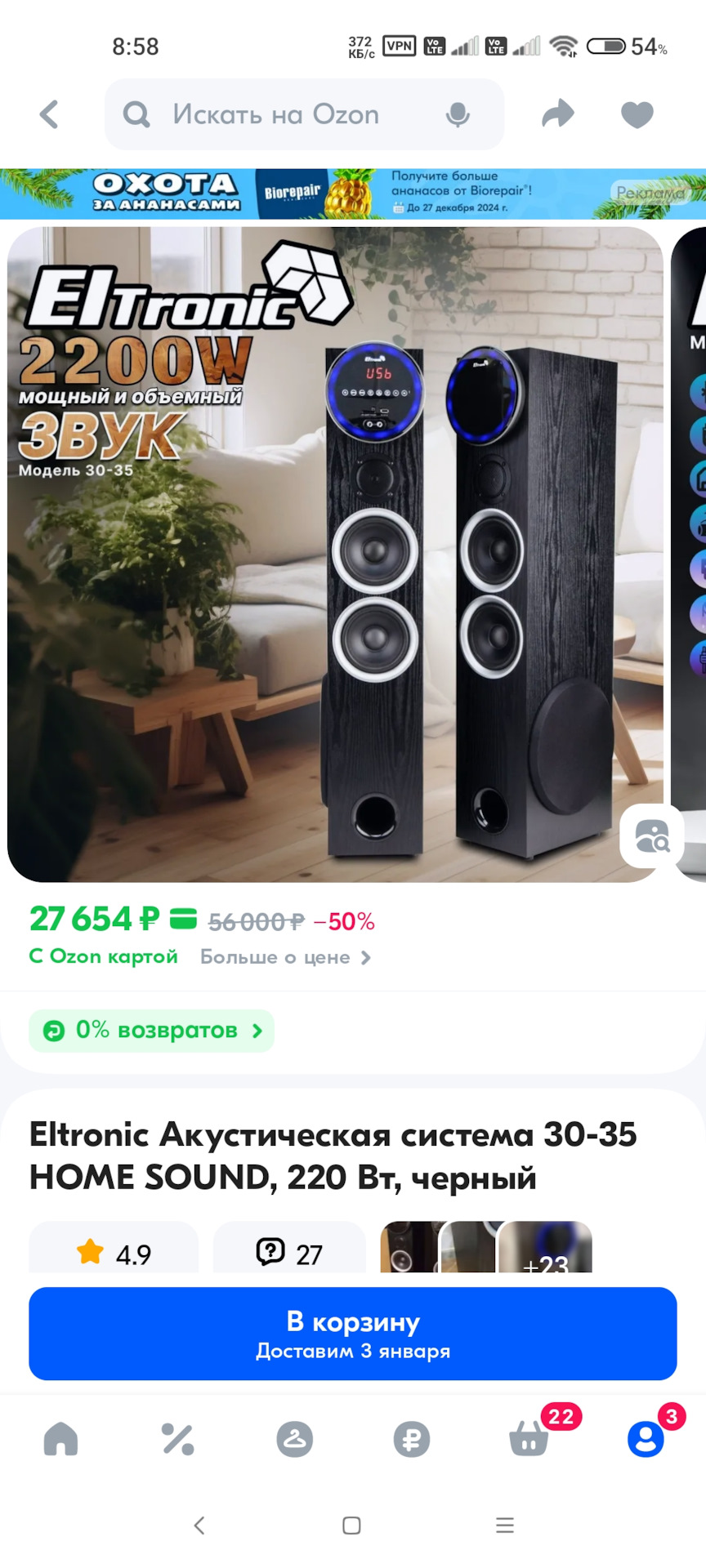Tap the system home button

pyautogui.click(x=352, y=1526)
